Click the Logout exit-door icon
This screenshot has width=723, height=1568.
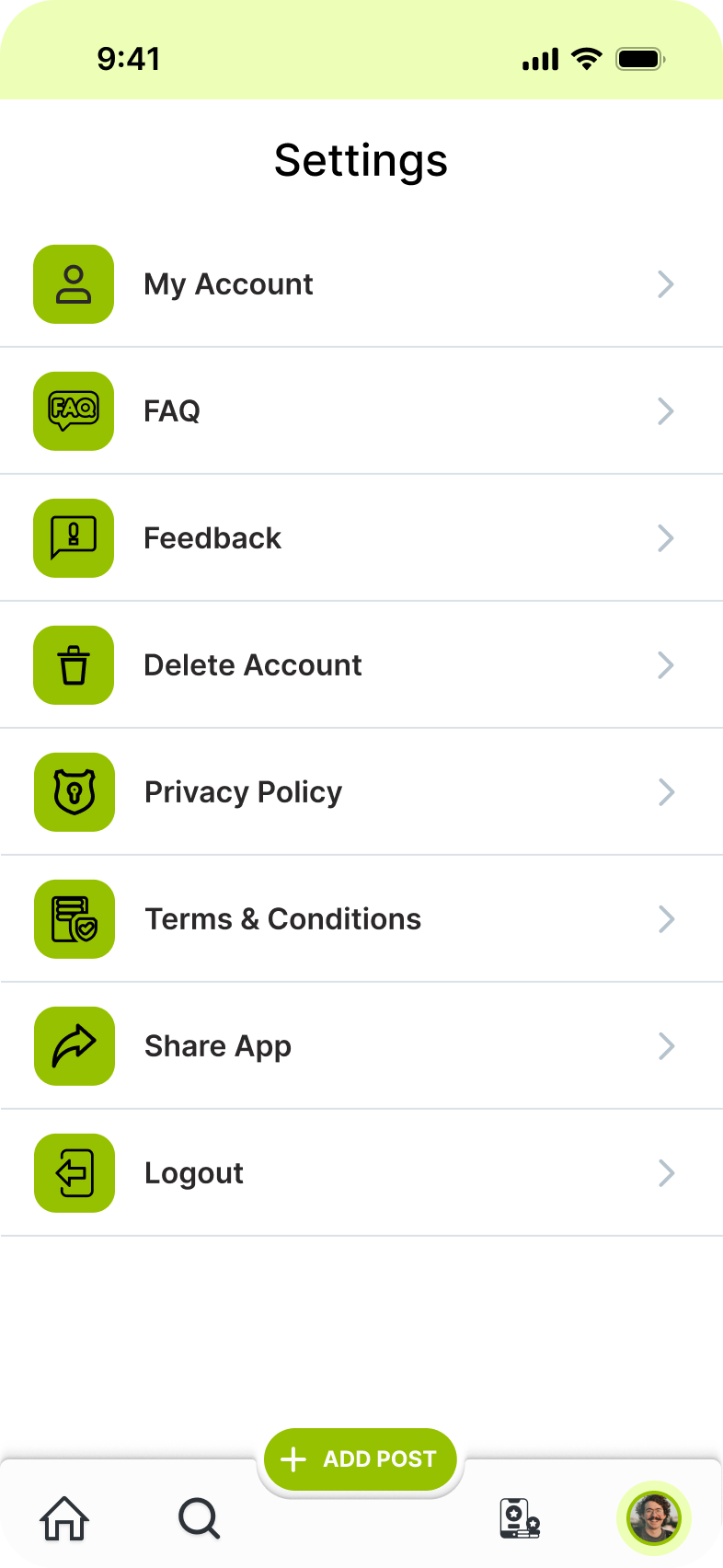74,1173
